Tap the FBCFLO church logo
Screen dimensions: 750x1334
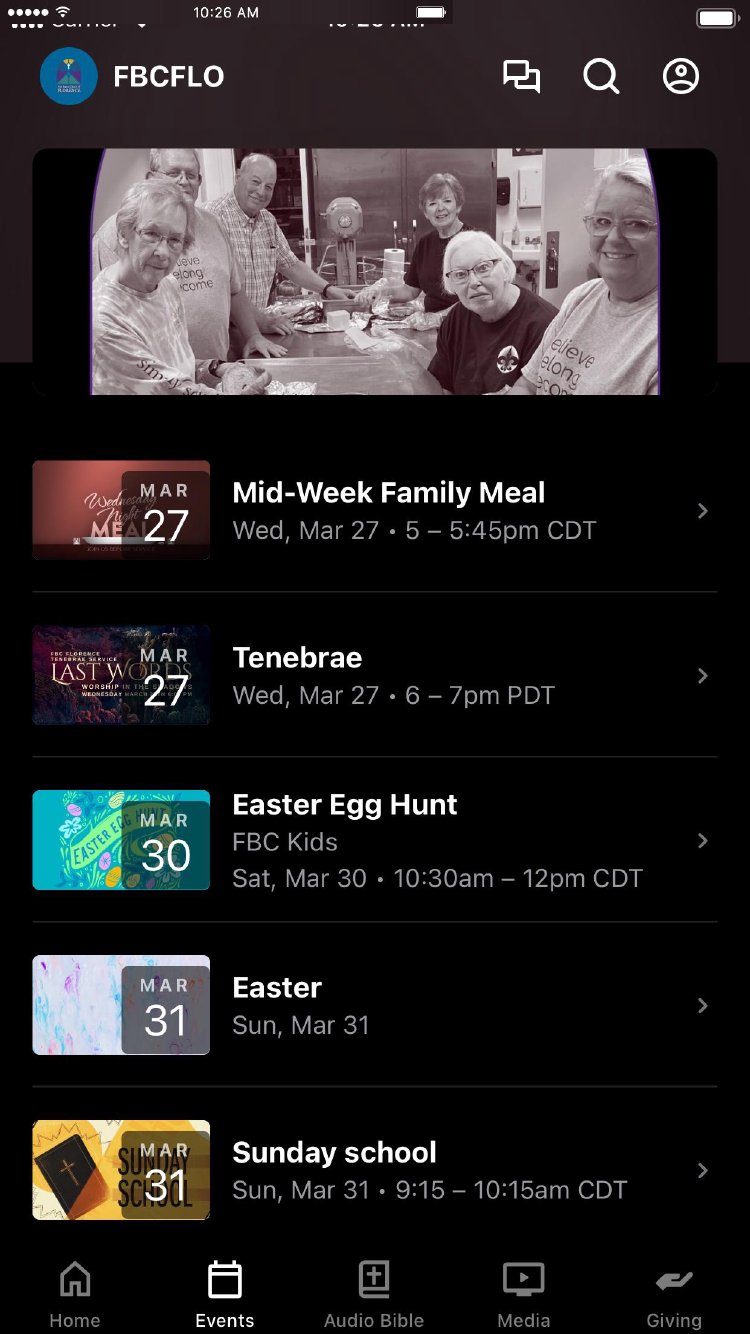69,76
